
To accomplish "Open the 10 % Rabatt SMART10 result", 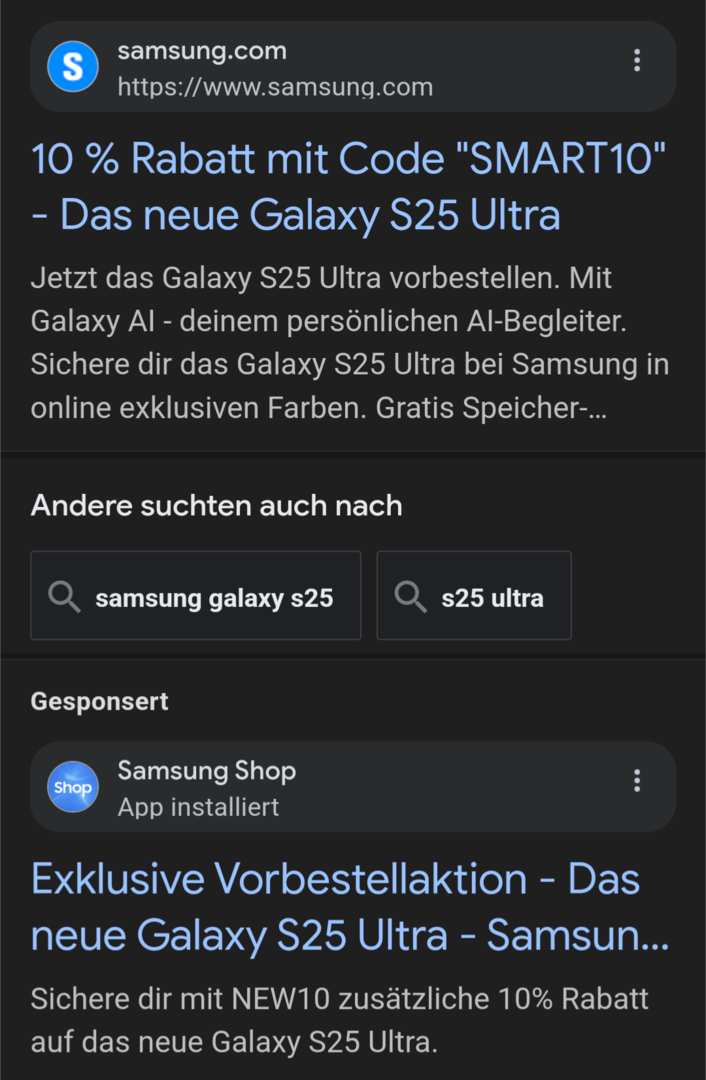I will (348, 187).
